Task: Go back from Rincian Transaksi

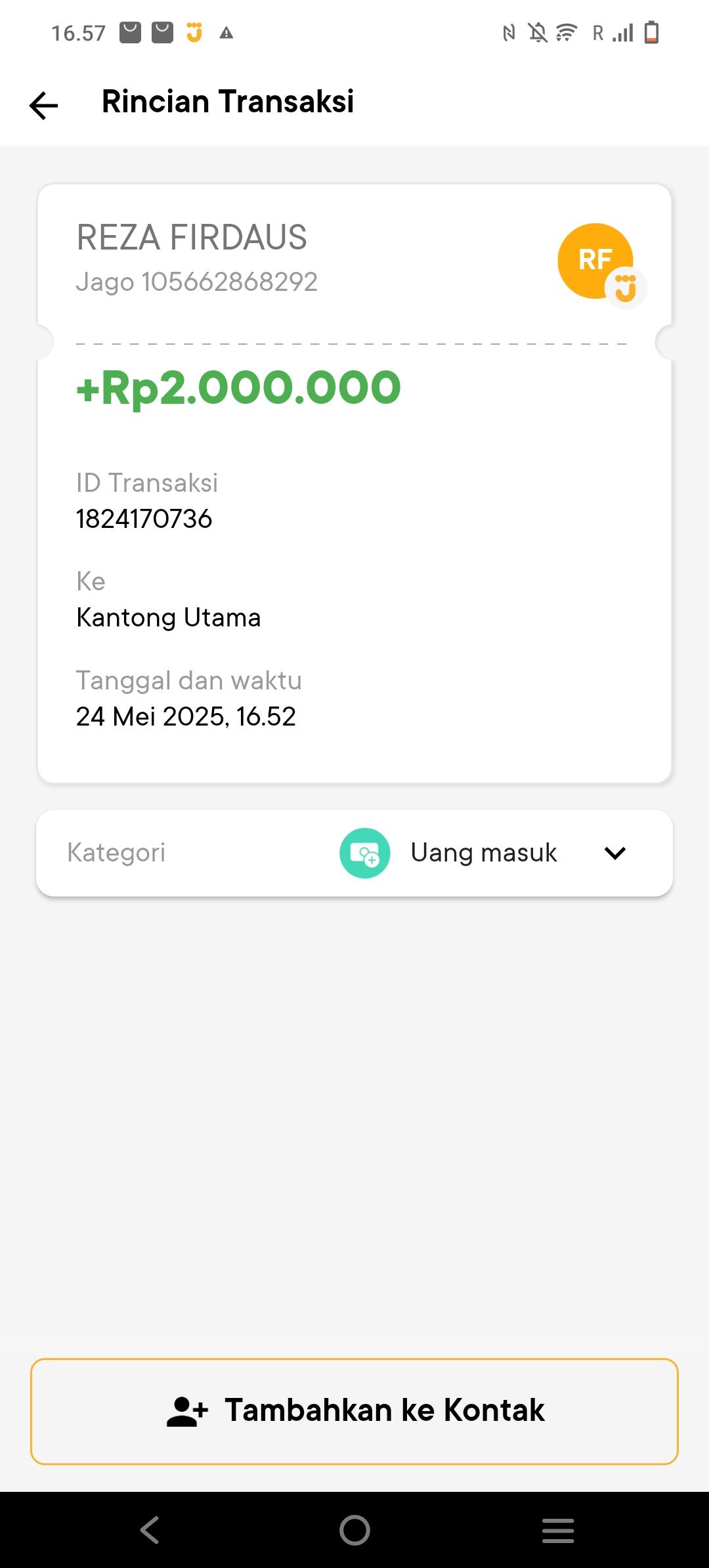Action: (x=44, y=105)
